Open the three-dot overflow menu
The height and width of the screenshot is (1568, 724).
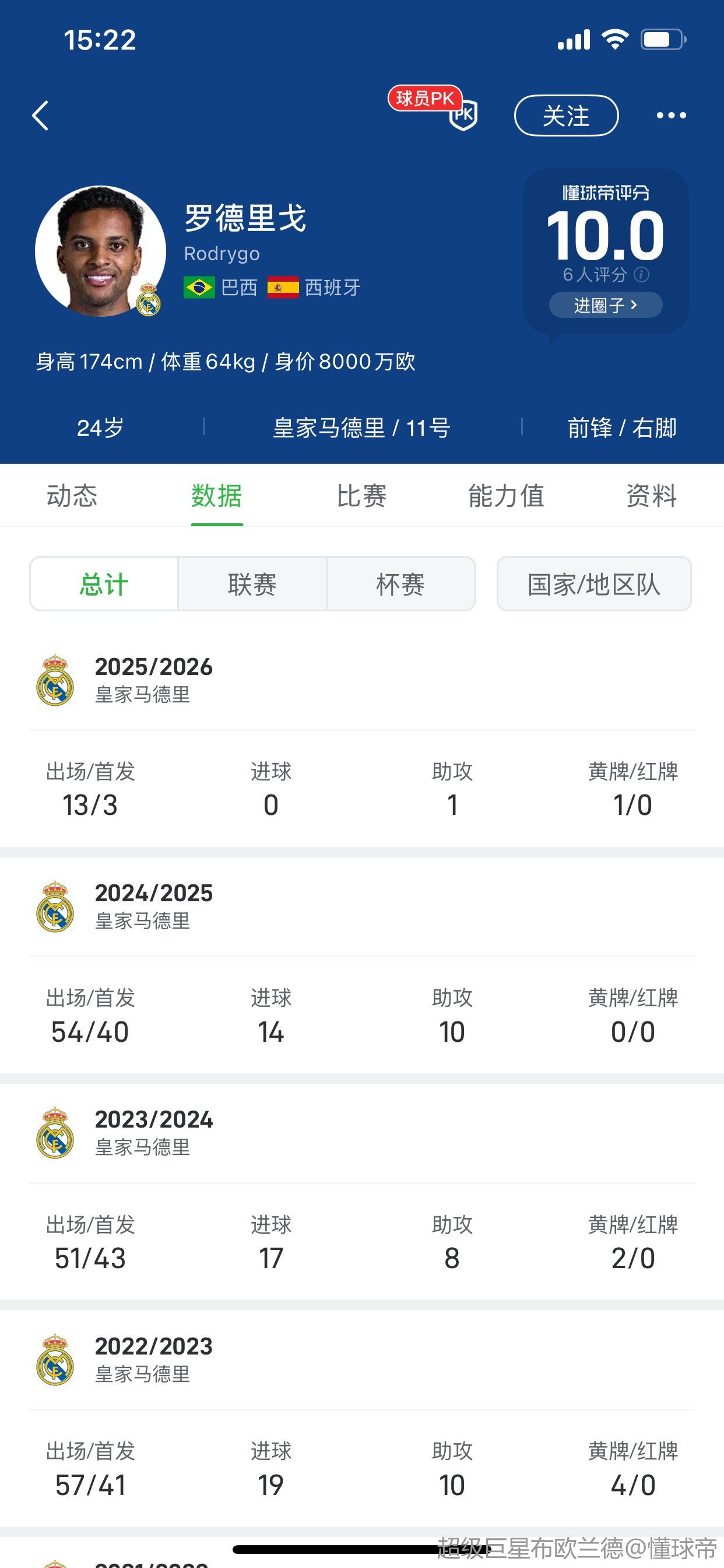[671, 116]
